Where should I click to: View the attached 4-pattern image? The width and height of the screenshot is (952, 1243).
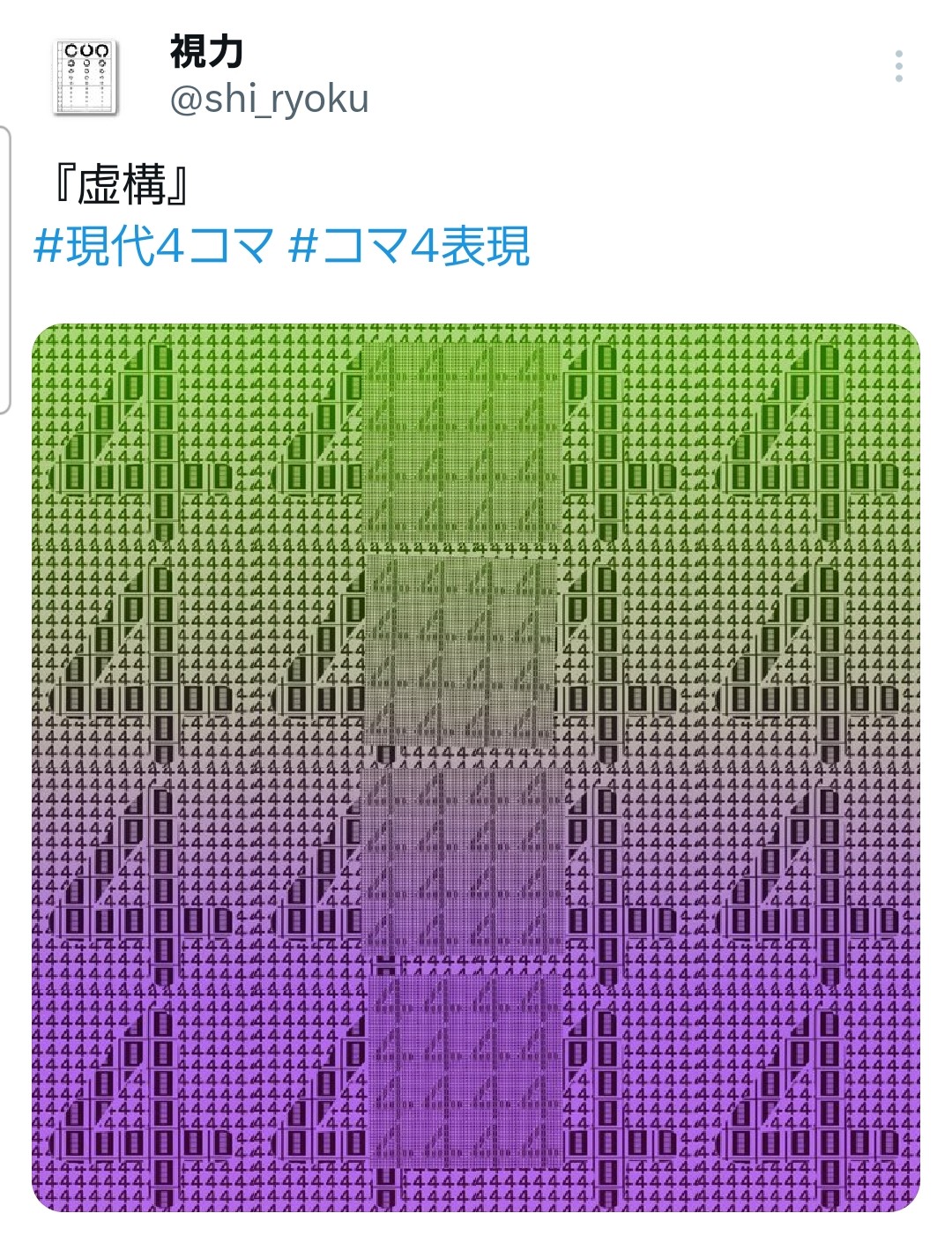coord(476,767)
